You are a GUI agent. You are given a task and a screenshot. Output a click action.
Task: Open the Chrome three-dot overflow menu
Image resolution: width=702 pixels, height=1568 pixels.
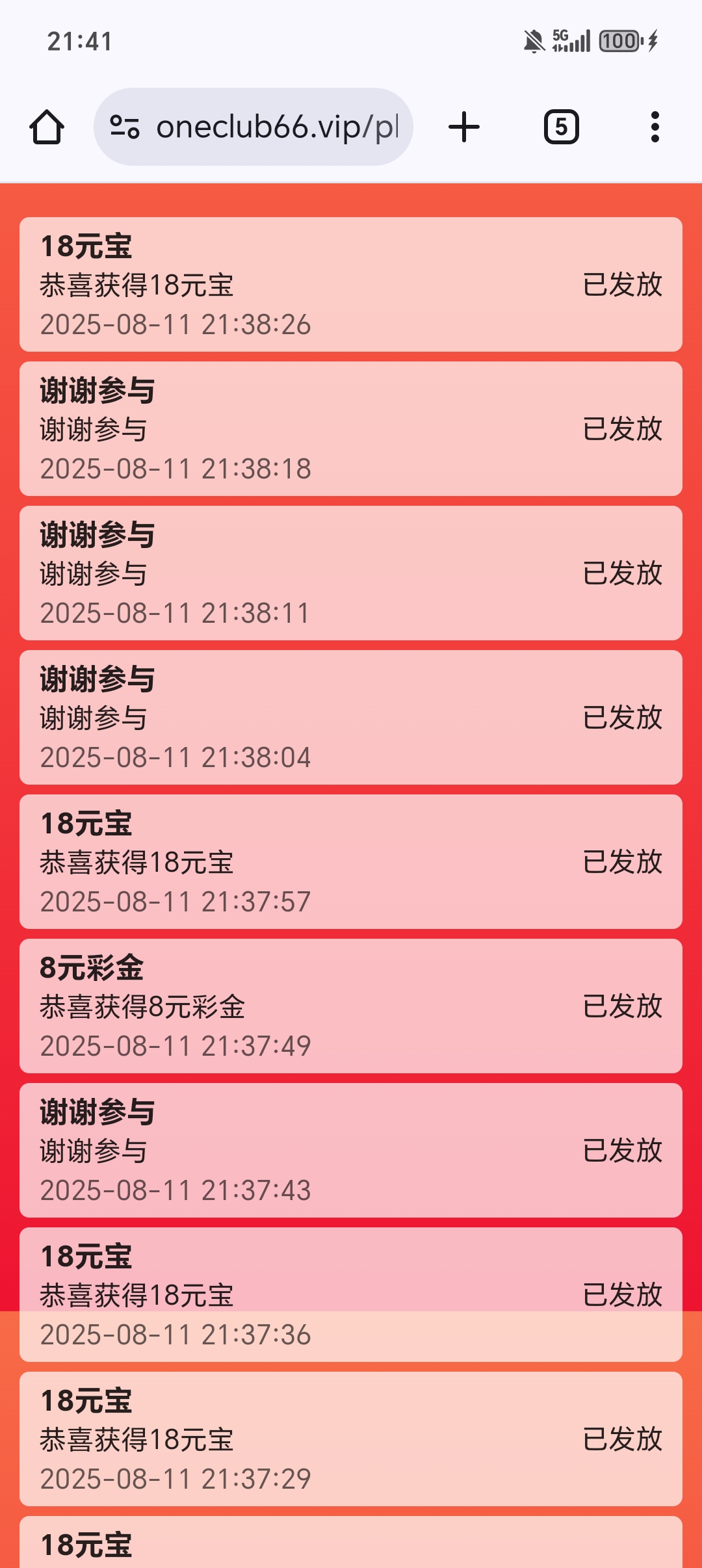coord(655,127)
